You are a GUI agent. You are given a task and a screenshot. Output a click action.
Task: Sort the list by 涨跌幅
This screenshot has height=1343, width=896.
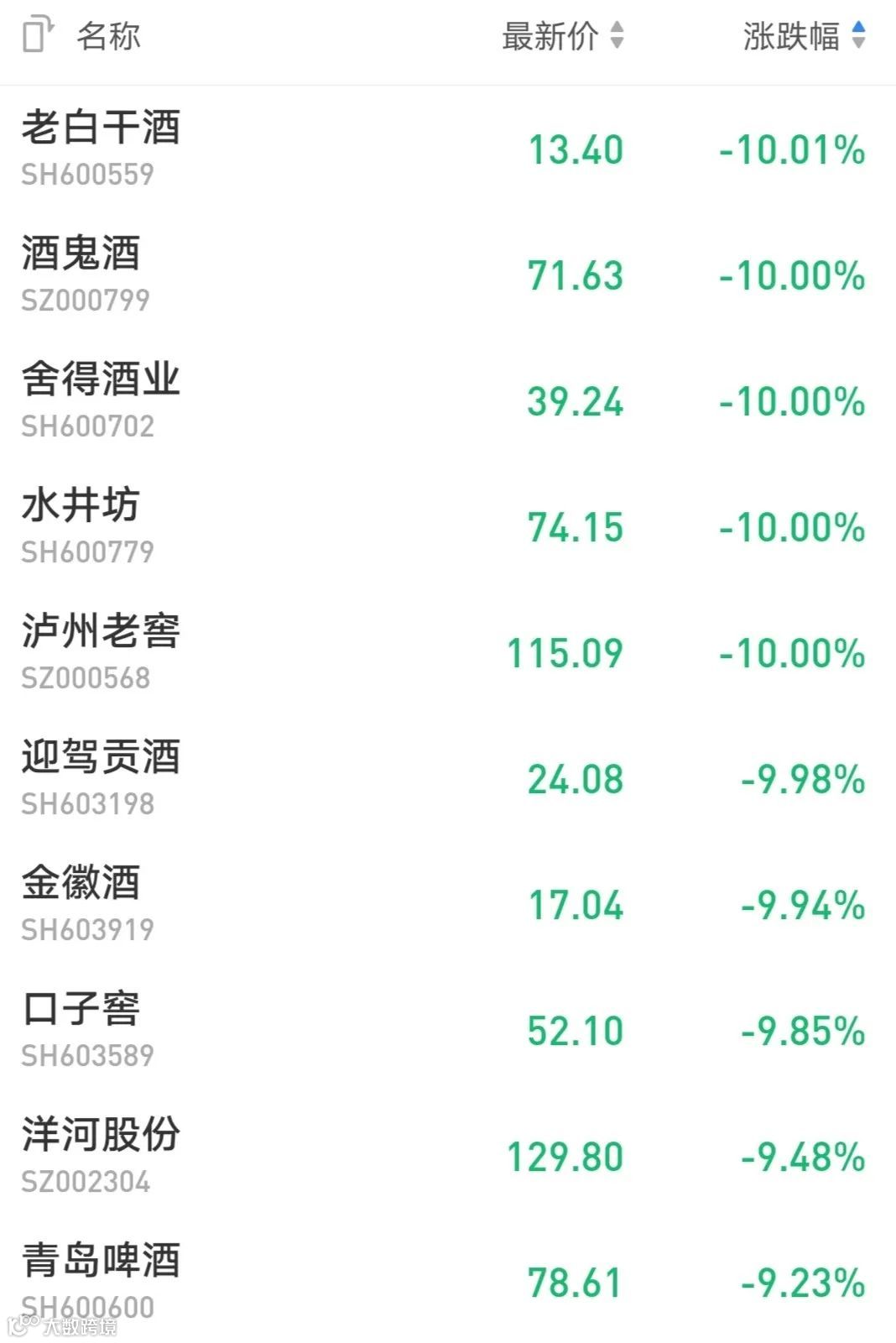point(804,36)
